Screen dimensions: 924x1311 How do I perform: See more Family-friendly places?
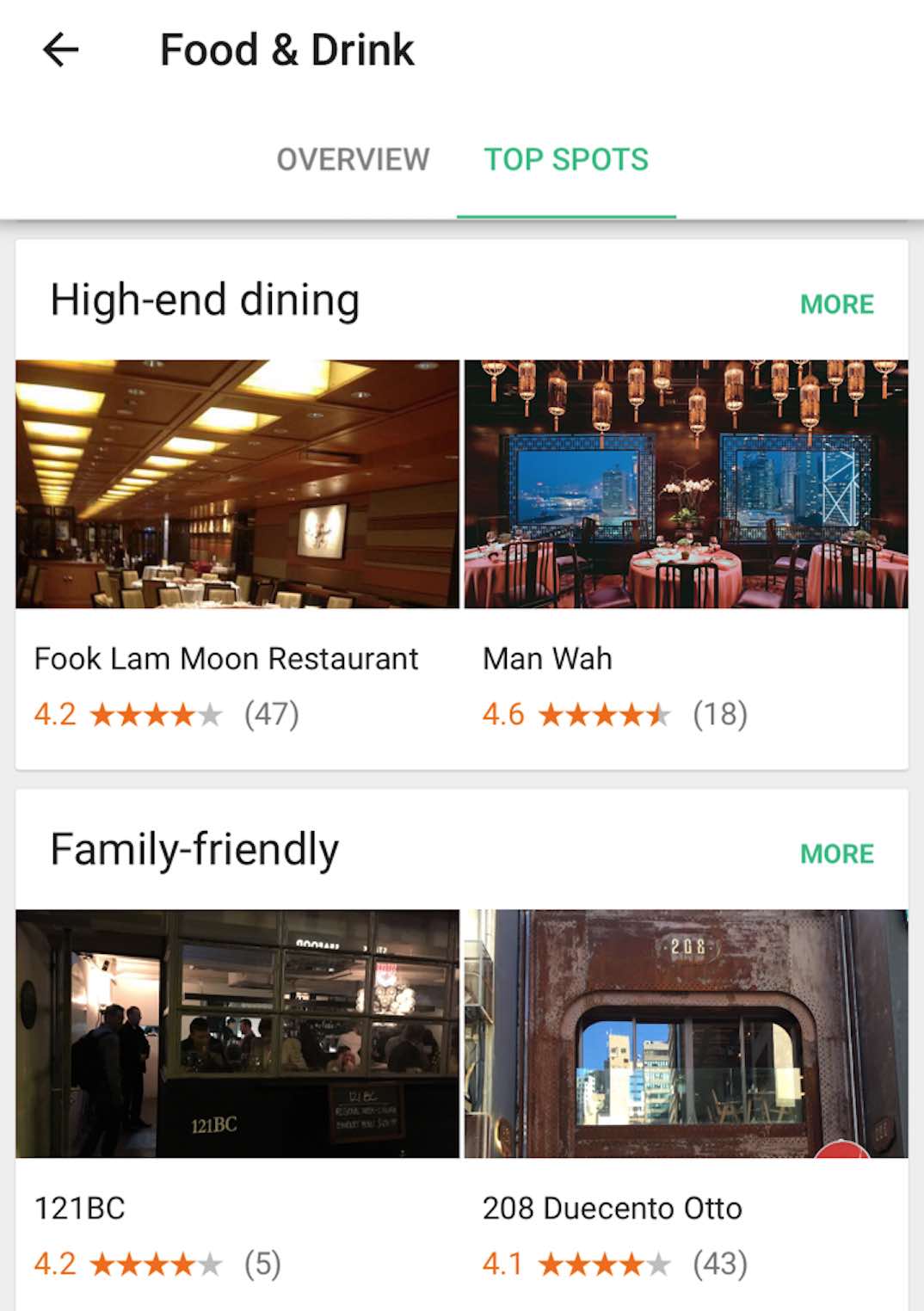coord(836,854)
